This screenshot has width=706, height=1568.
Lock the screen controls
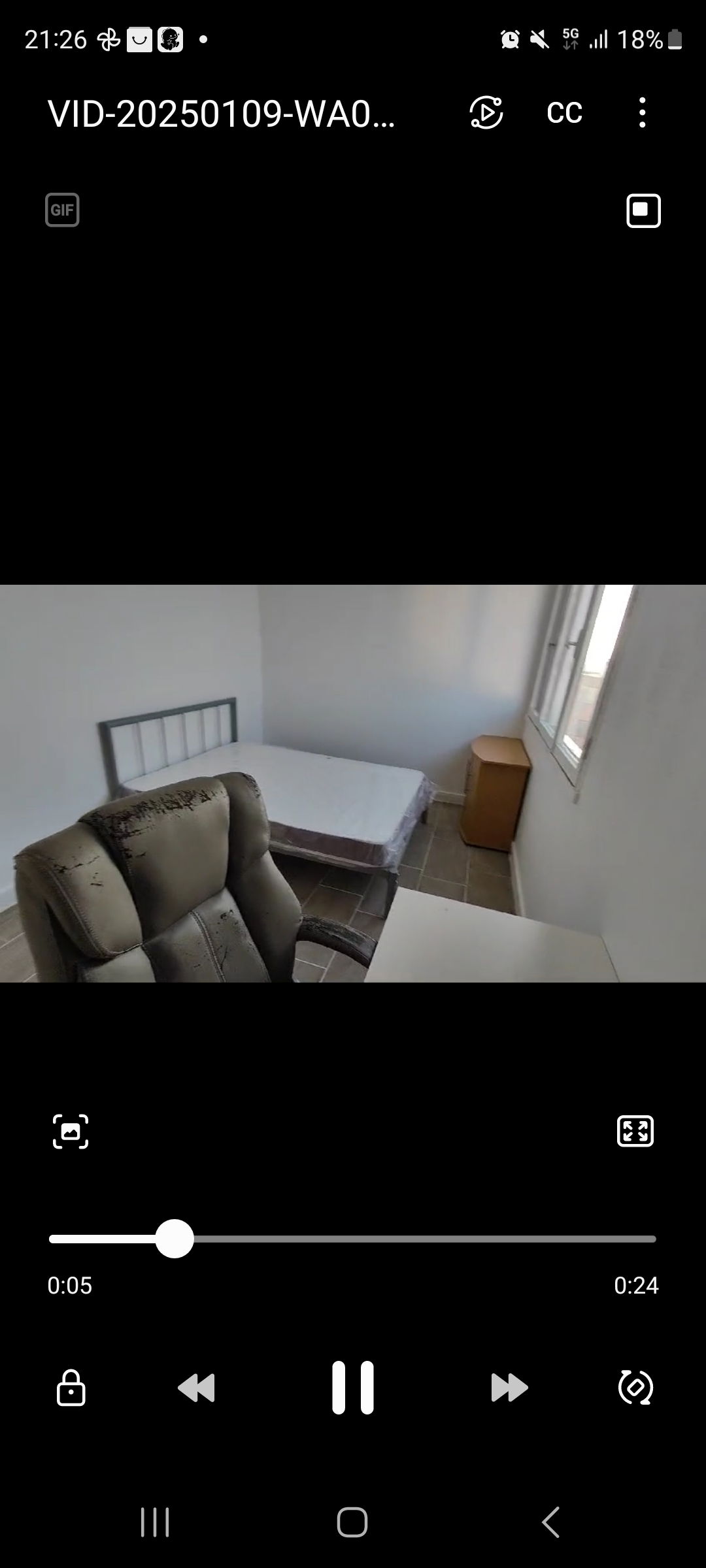click(x=71, y=1388)
